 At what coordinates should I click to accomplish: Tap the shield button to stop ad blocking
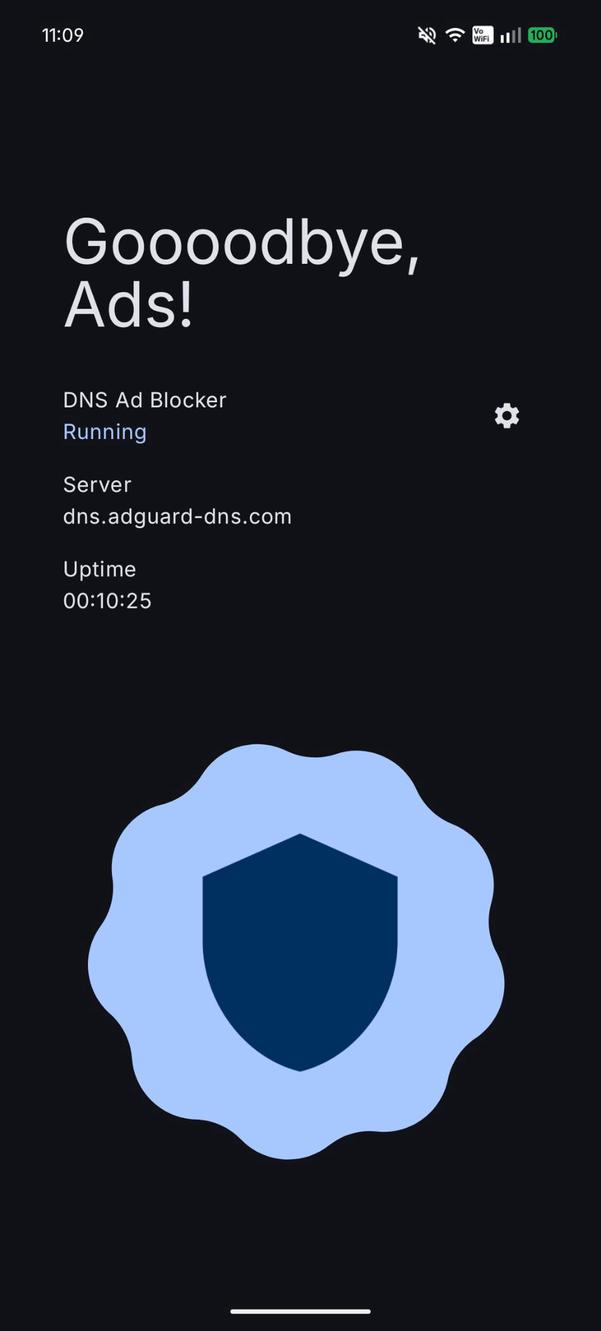coord(299,952)
